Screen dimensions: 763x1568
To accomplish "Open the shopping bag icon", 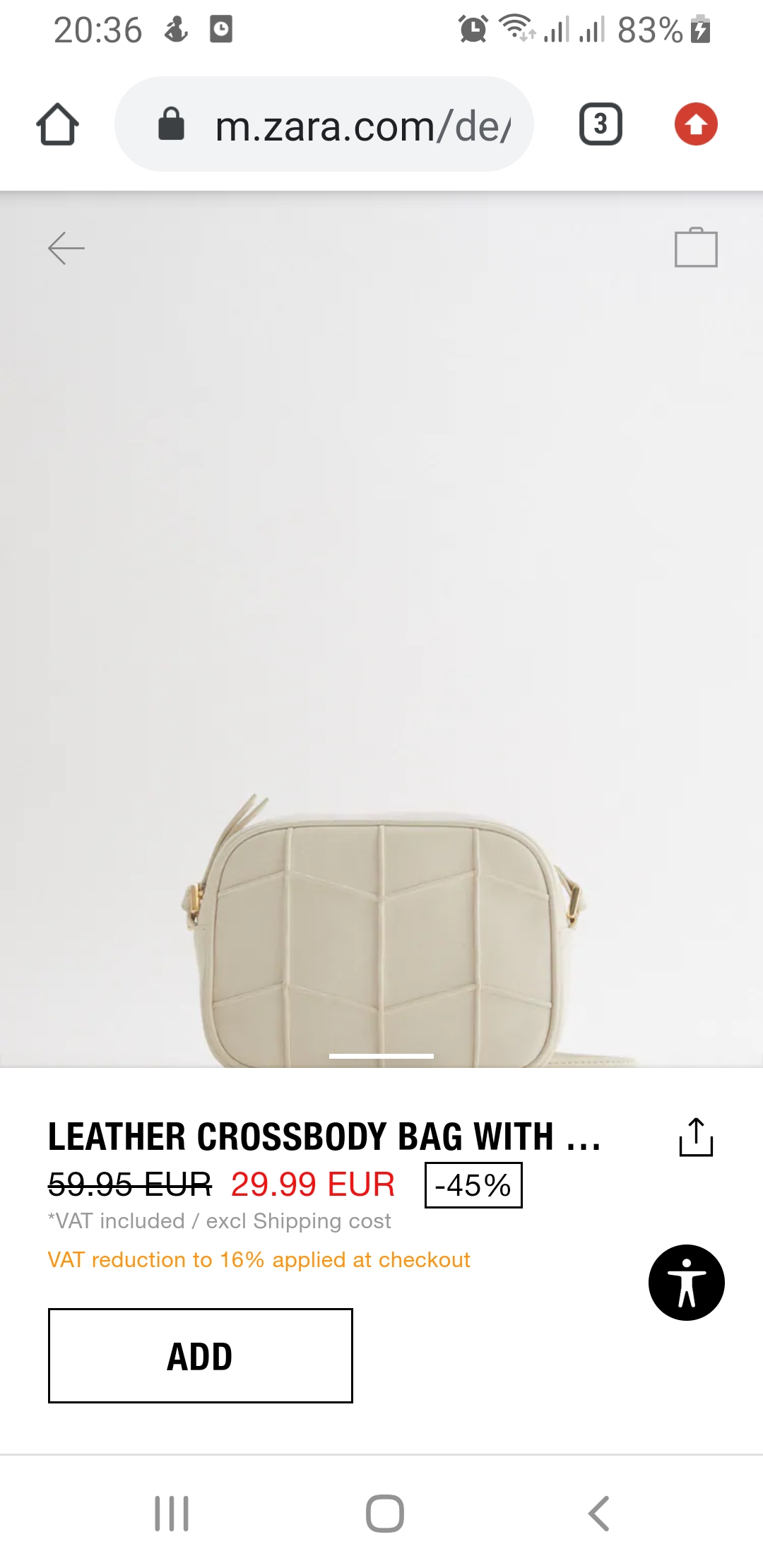I will coord(696,247).
